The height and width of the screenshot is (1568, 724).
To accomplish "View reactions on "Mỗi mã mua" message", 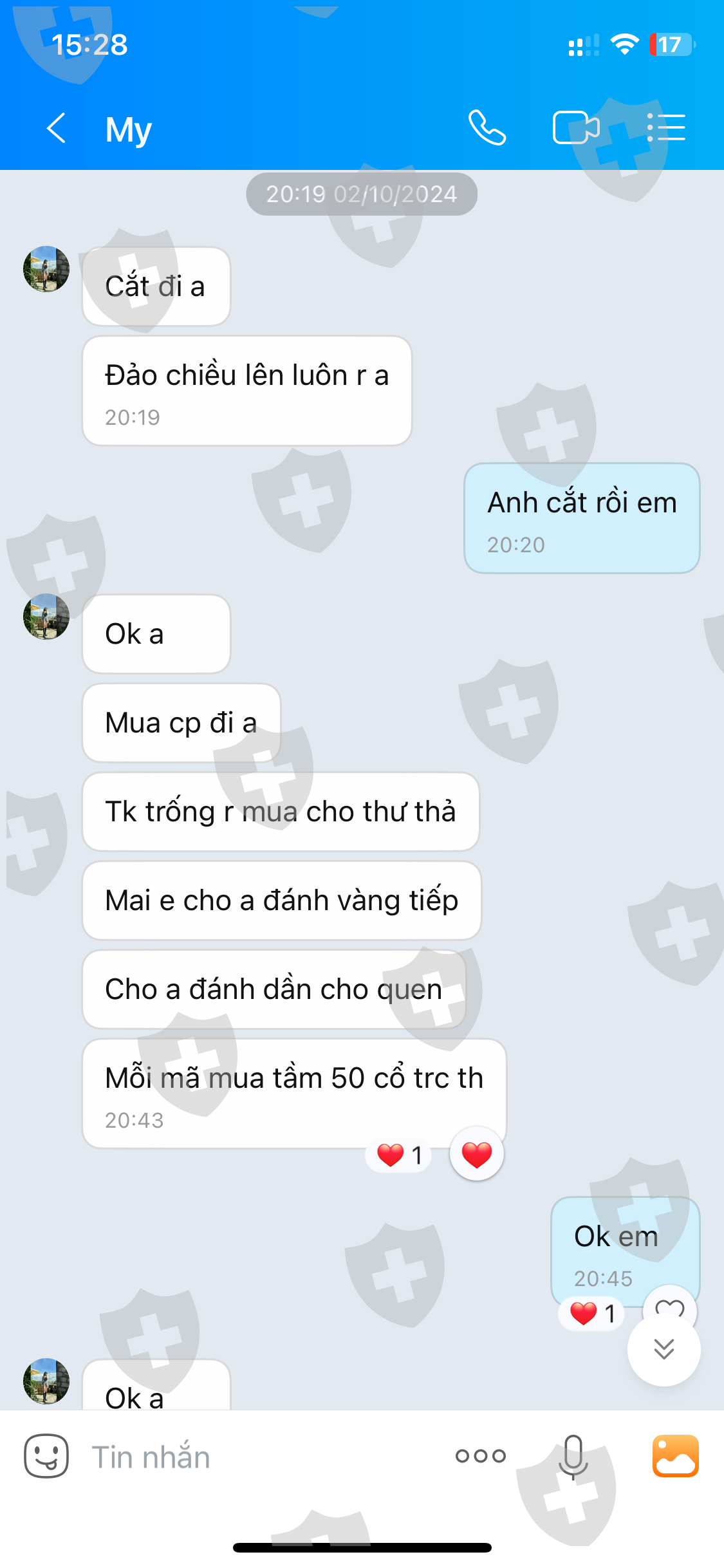I will (399, 1155).
